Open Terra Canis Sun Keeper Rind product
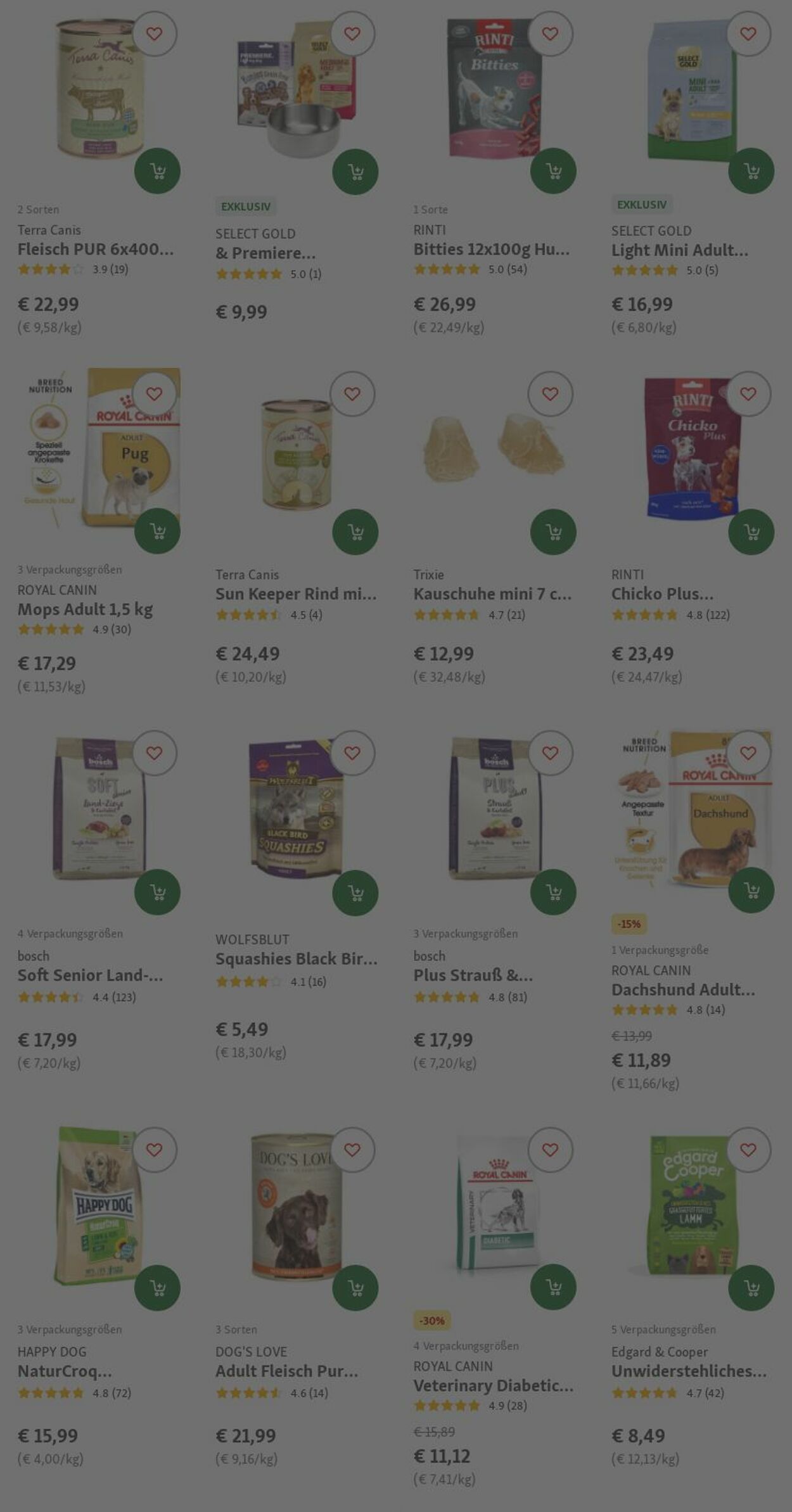This screenshot has width=792, height=1512. point(295,594)
